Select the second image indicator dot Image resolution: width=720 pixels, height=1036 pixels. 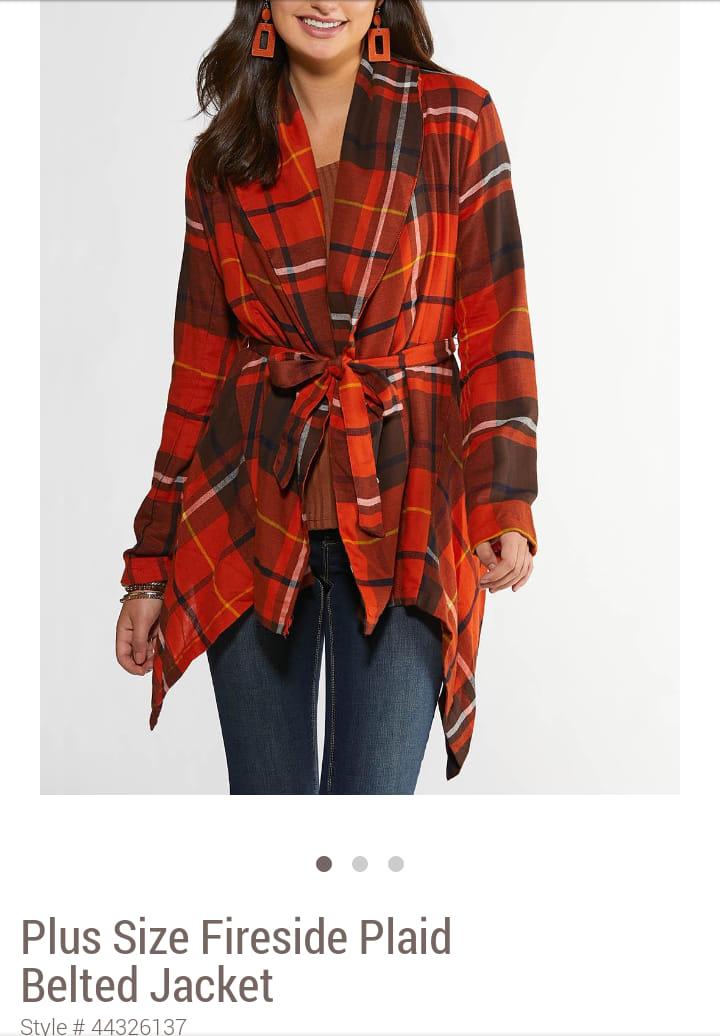point(360,864)
